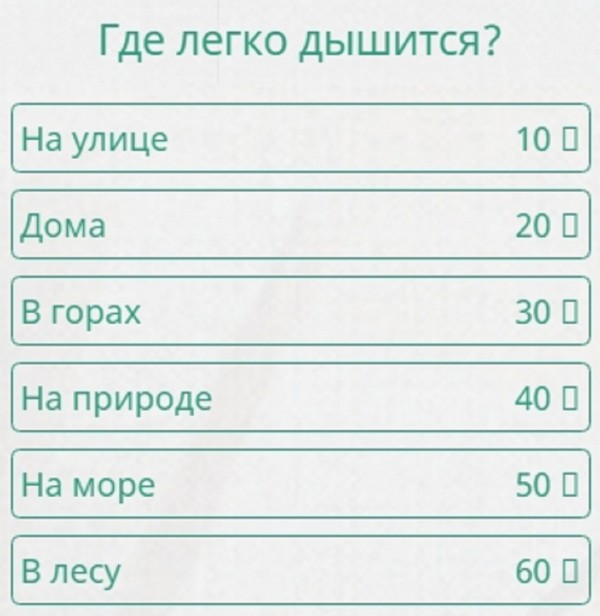Choose the "Дома" answer row

coord(300,227)
